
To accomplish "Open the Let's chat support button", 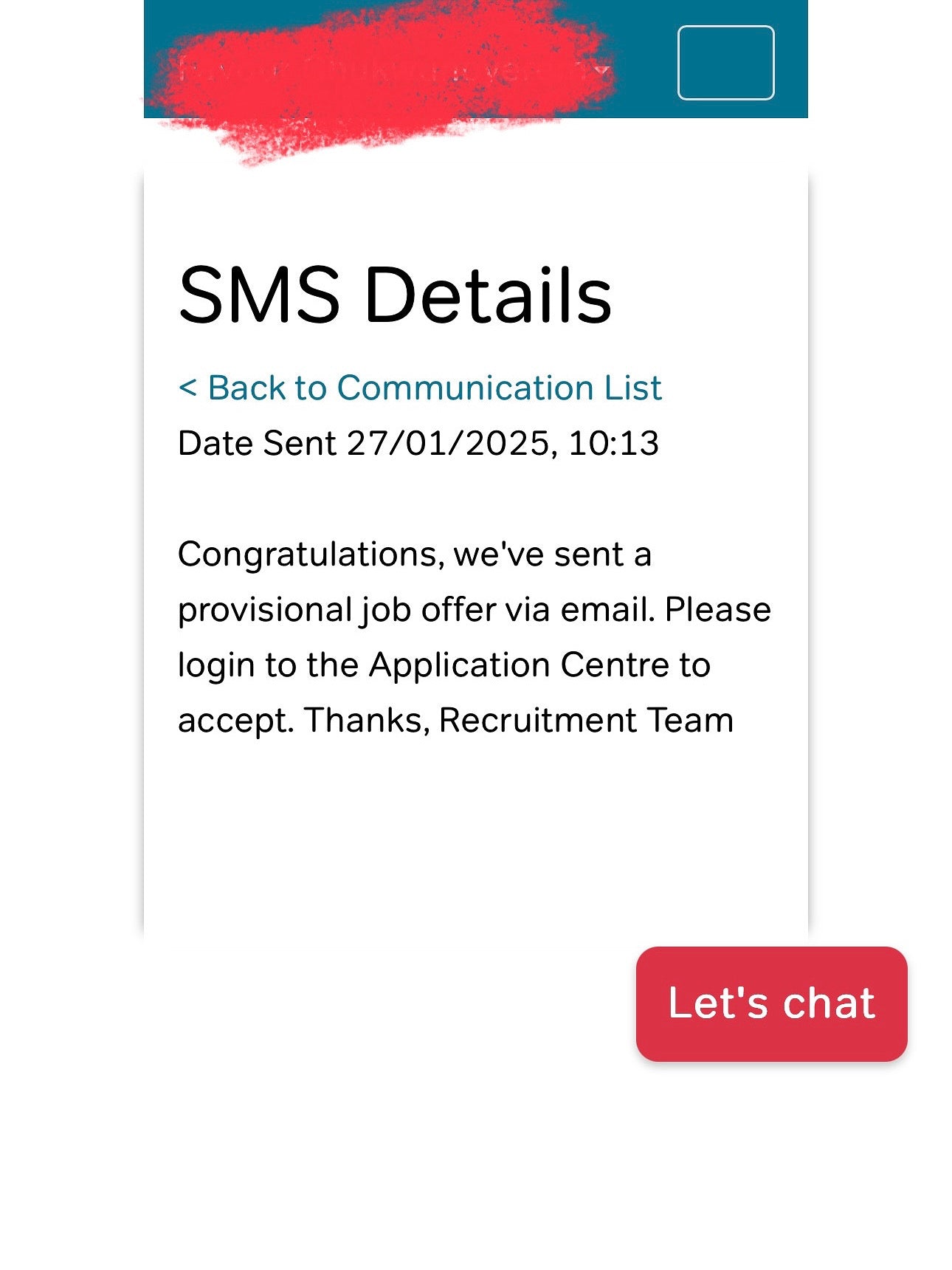I will pos(771,1003).
